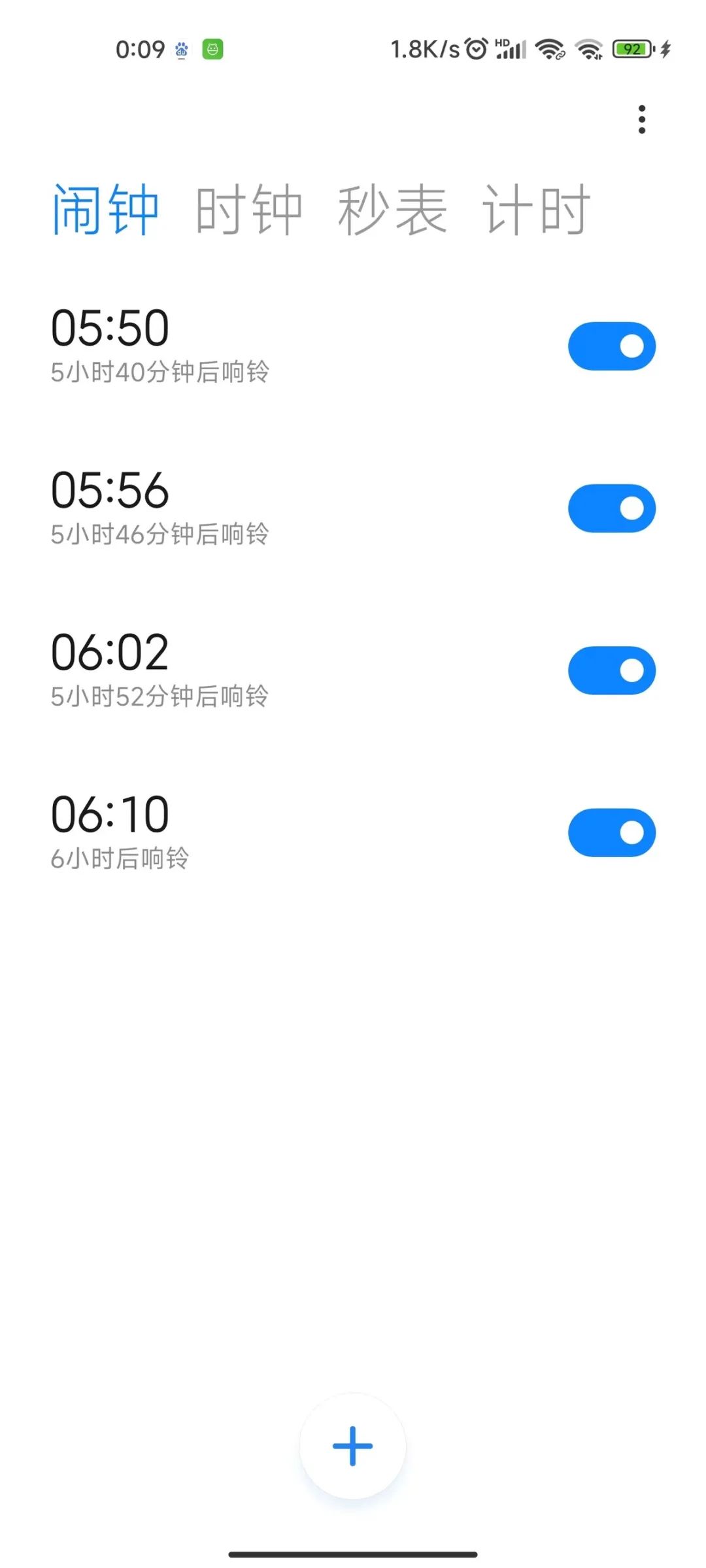706x1568 pixels.
Task: Toggle the 06:02 alarm off
Action: tap(611, 670)
